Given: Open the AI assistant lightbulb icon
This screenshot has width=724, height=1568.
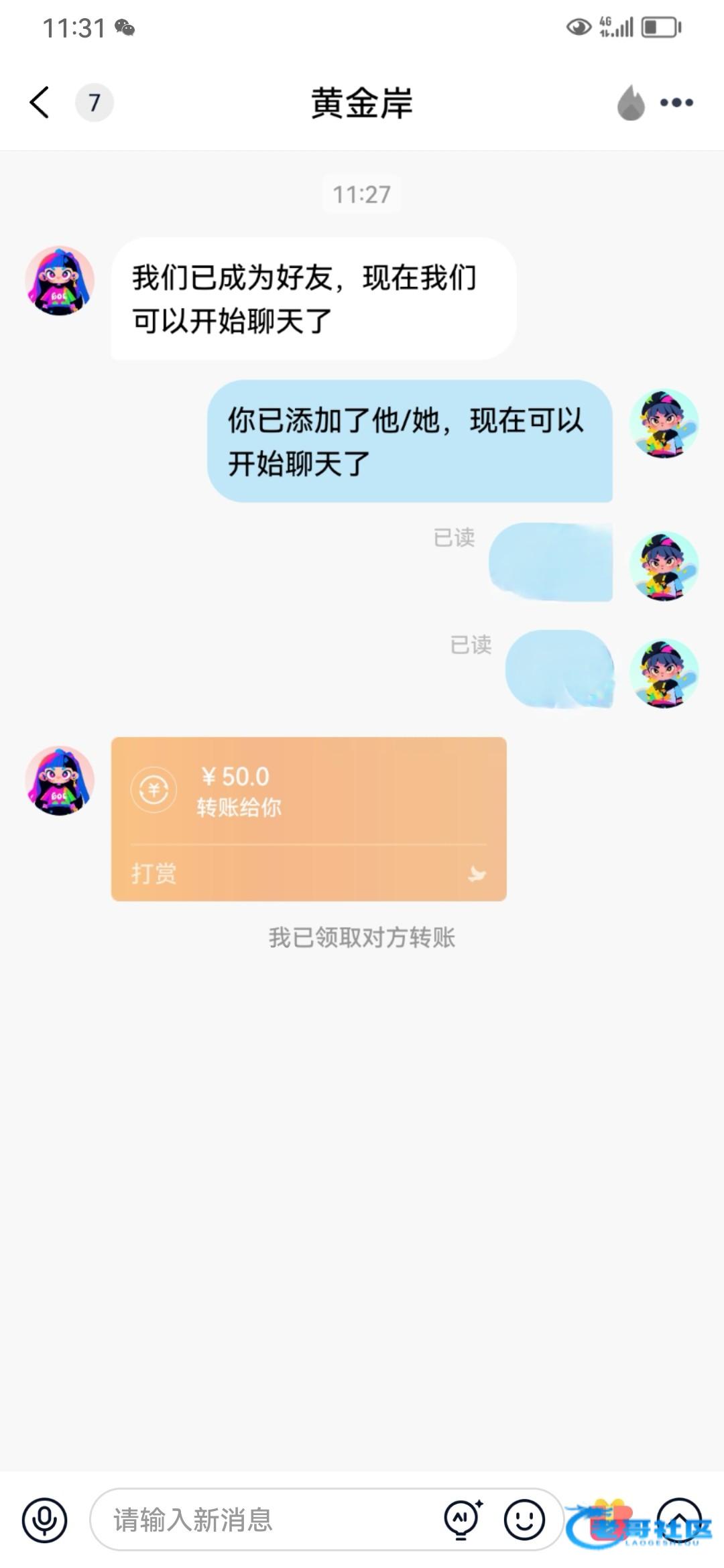Looking at the screenshot, I should (463, 1519).
